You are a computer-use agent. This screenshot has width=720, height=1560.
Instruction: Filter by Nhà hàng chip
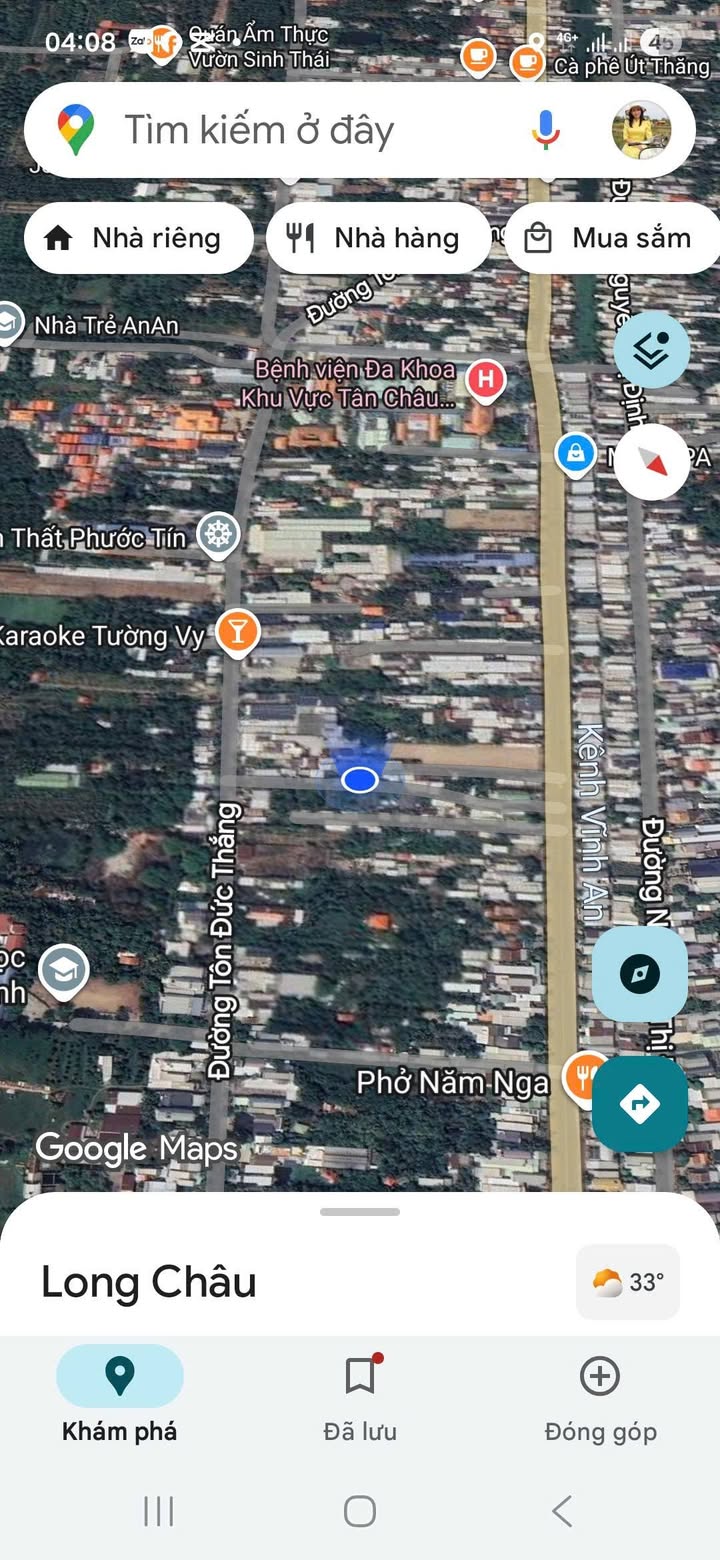click(378, 238)
